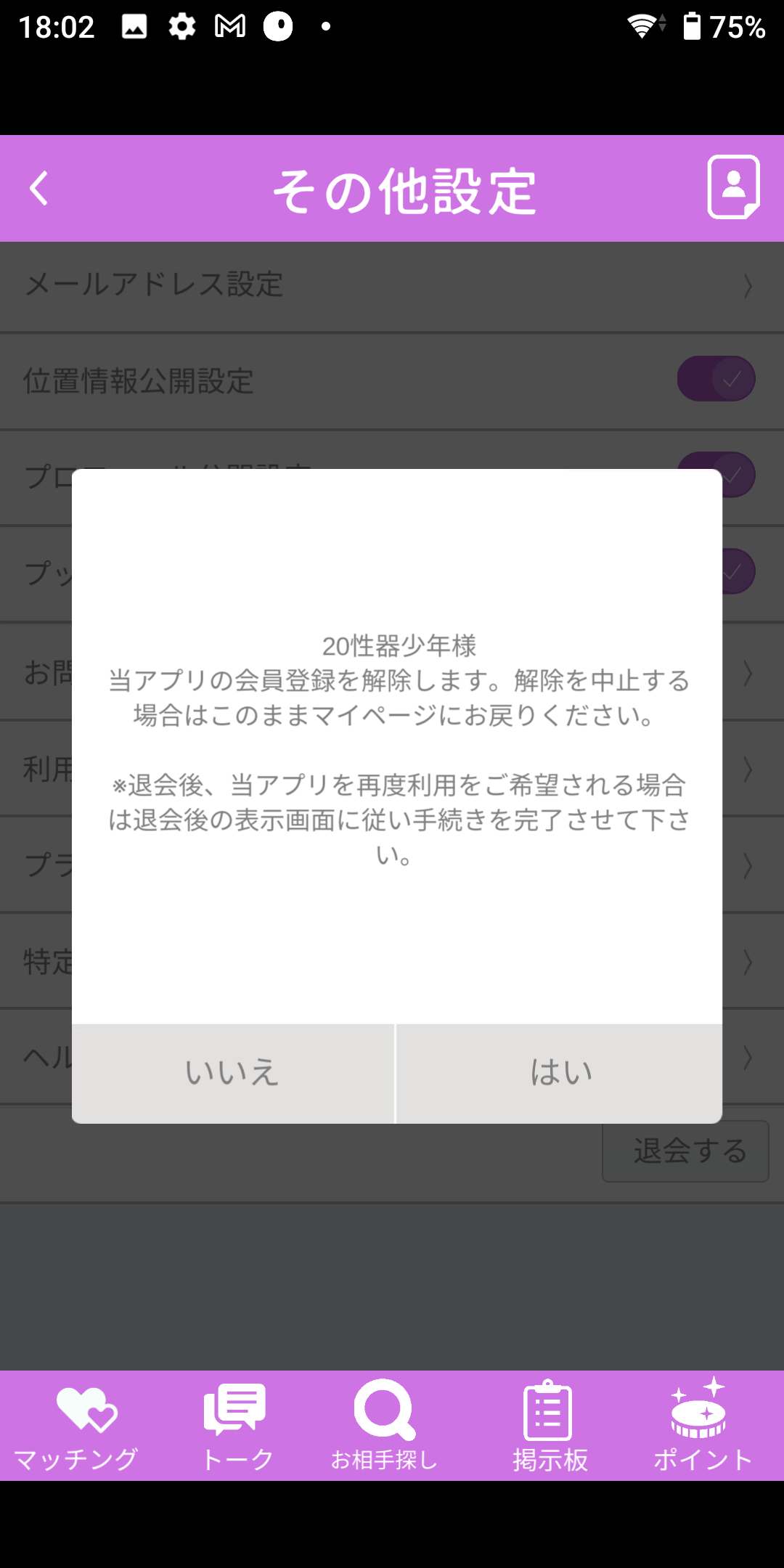Open the profile icon in header
Viewport: 784px width, 1568px height.
pyautogui.click(x=734, y=187)
